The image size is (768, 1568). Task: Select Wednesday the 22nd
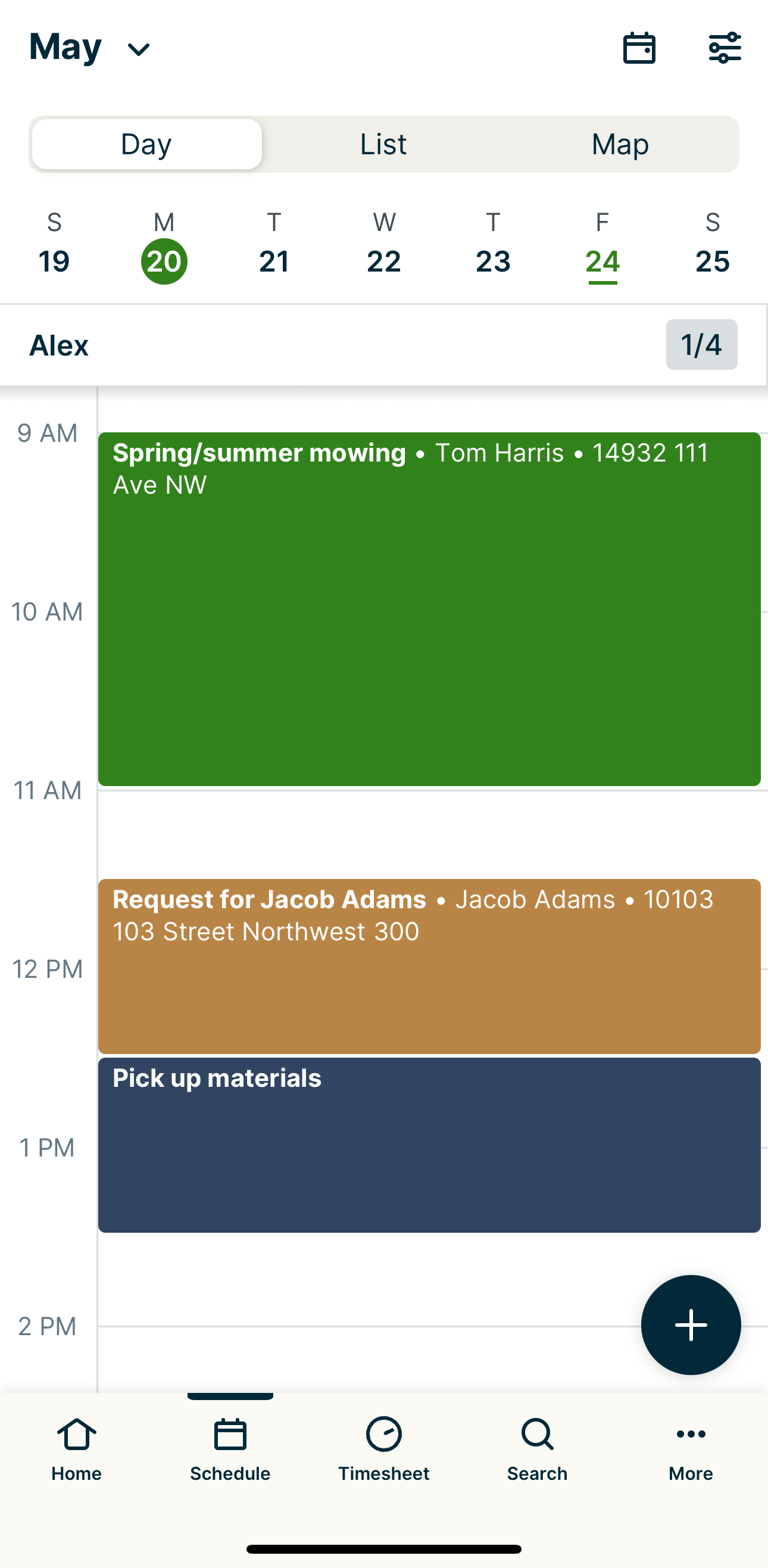click(383, 248)
